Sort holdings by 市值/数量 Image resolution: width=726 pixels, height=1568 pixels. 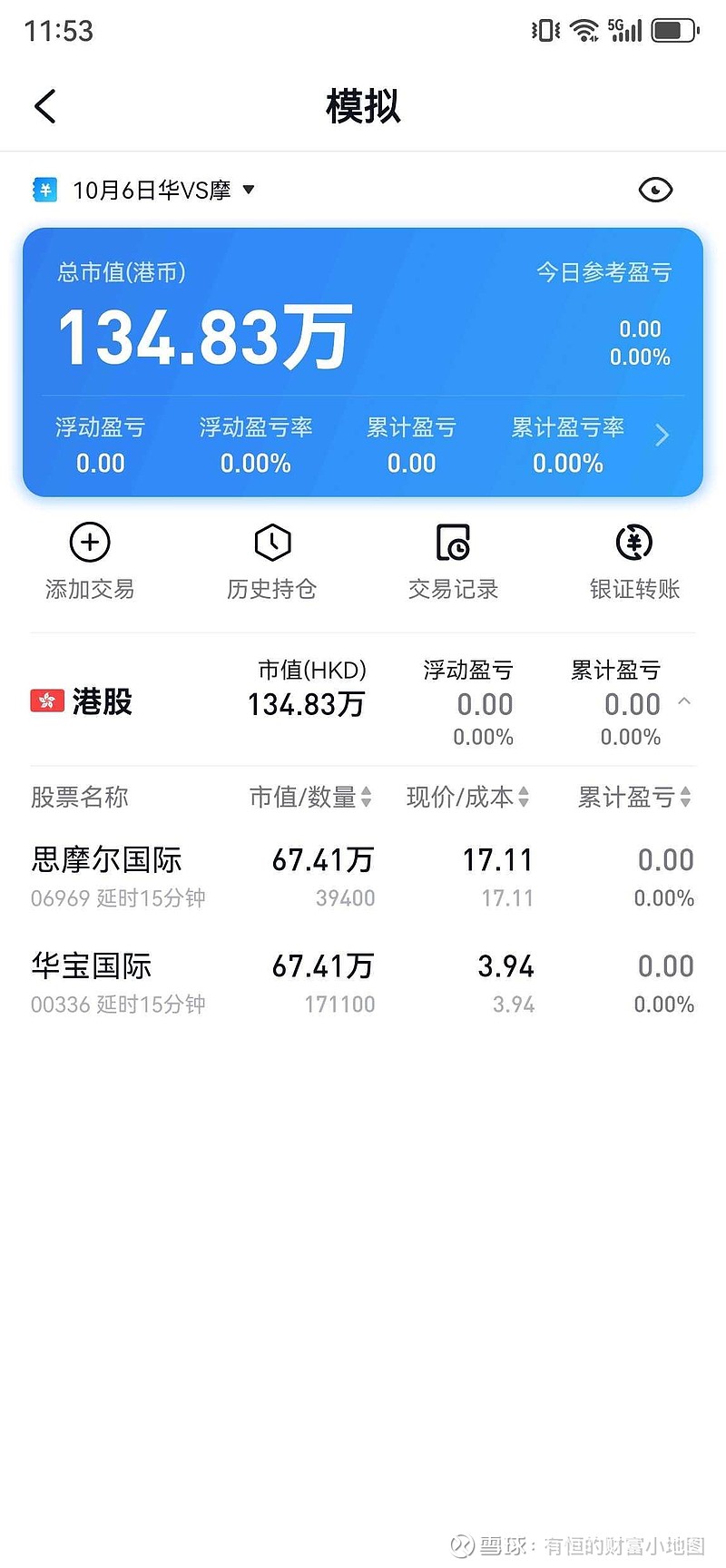310,798
